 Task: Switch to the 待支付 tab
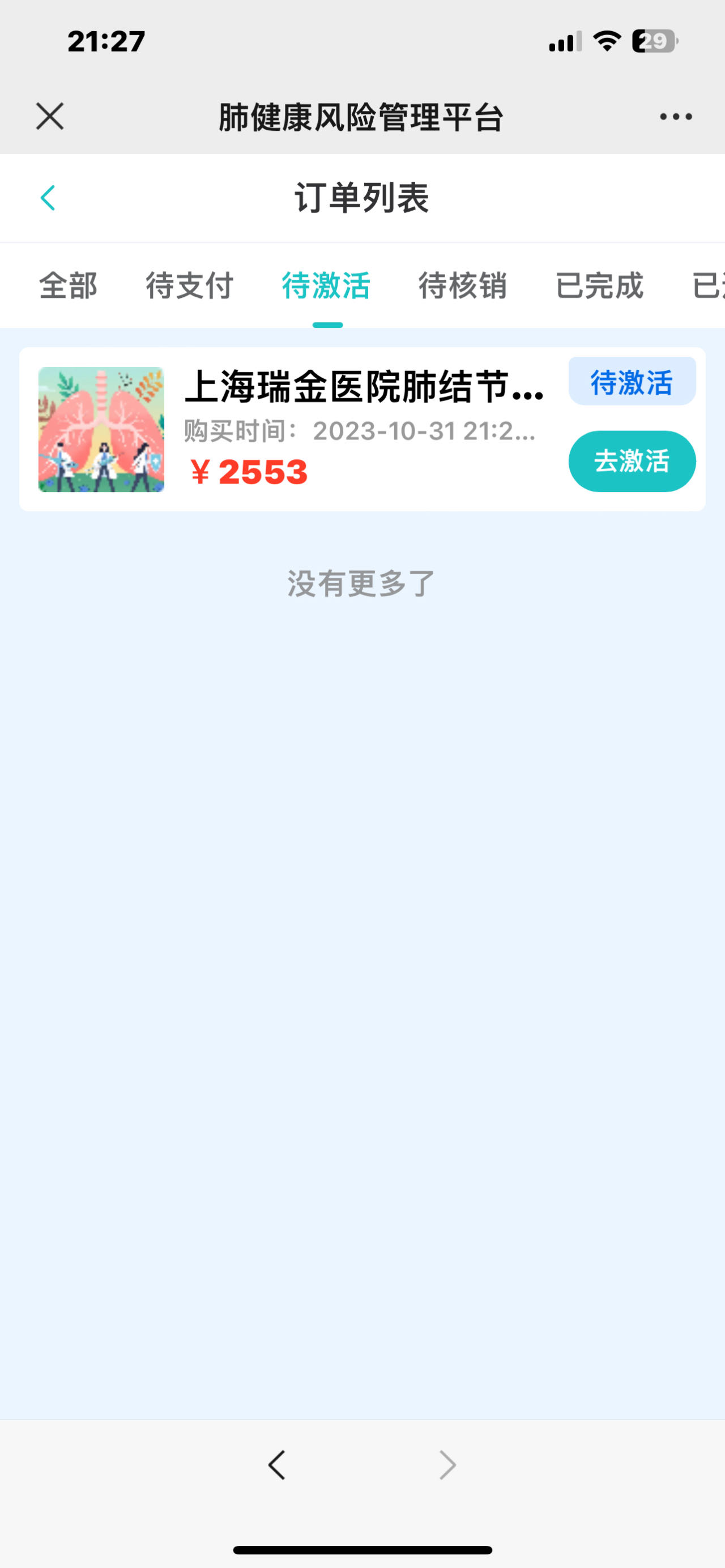[189, 285]
